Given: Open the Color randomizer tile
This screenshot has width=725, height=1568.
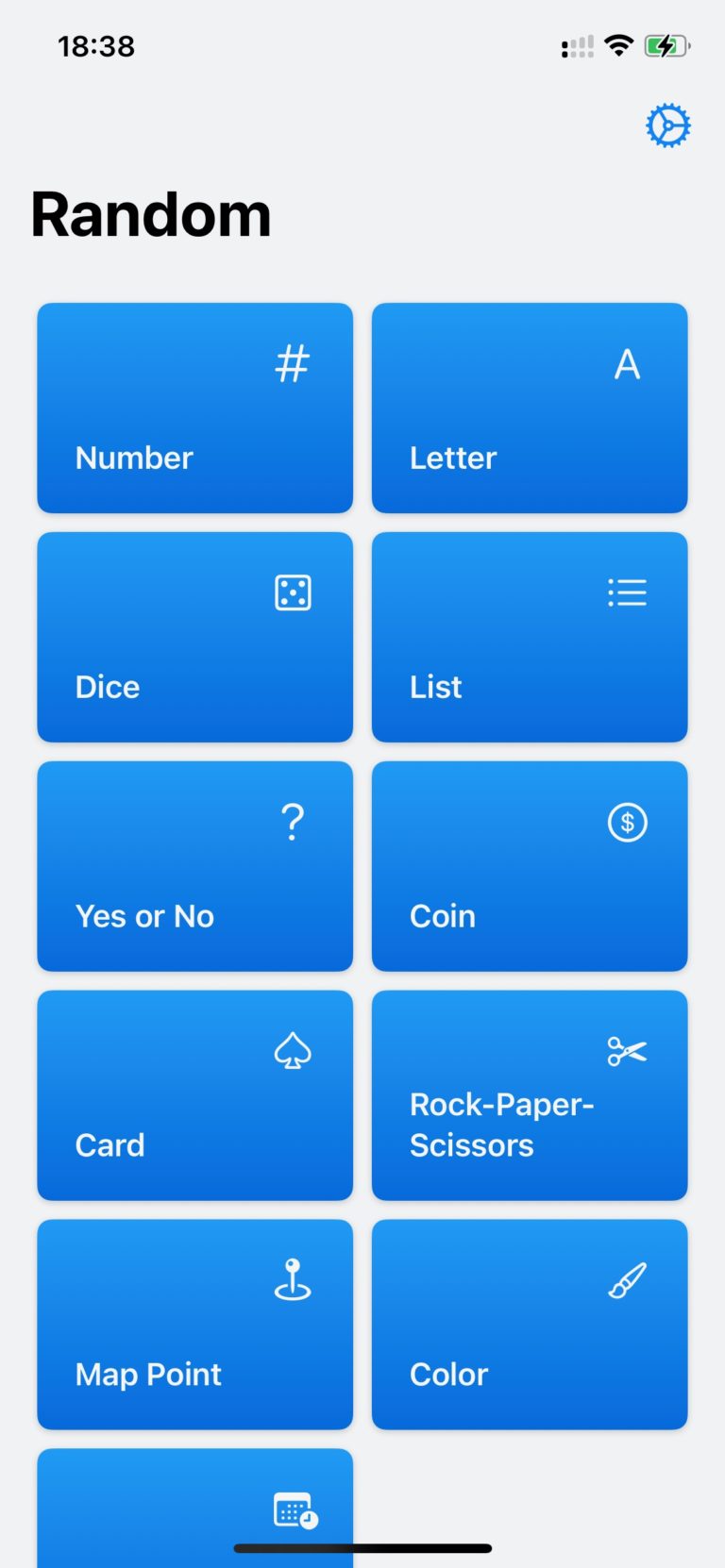Looking at the screenshot, I should pos(529,1325).
